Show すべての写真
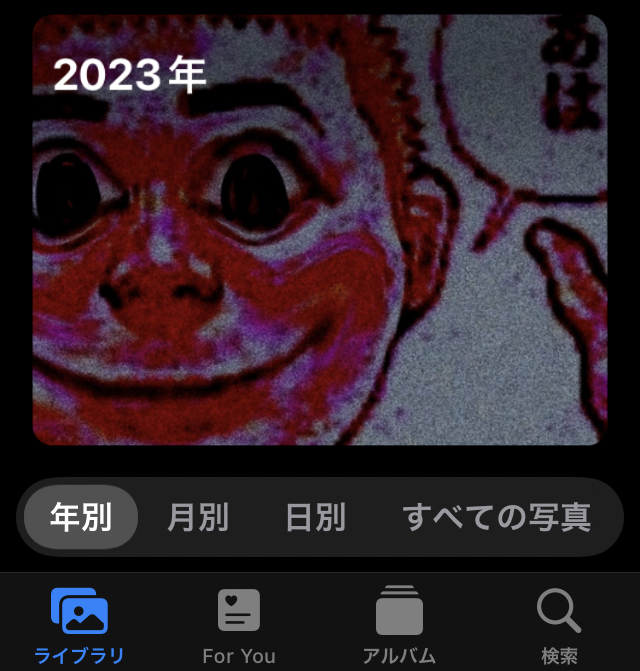 click(496, 517)
